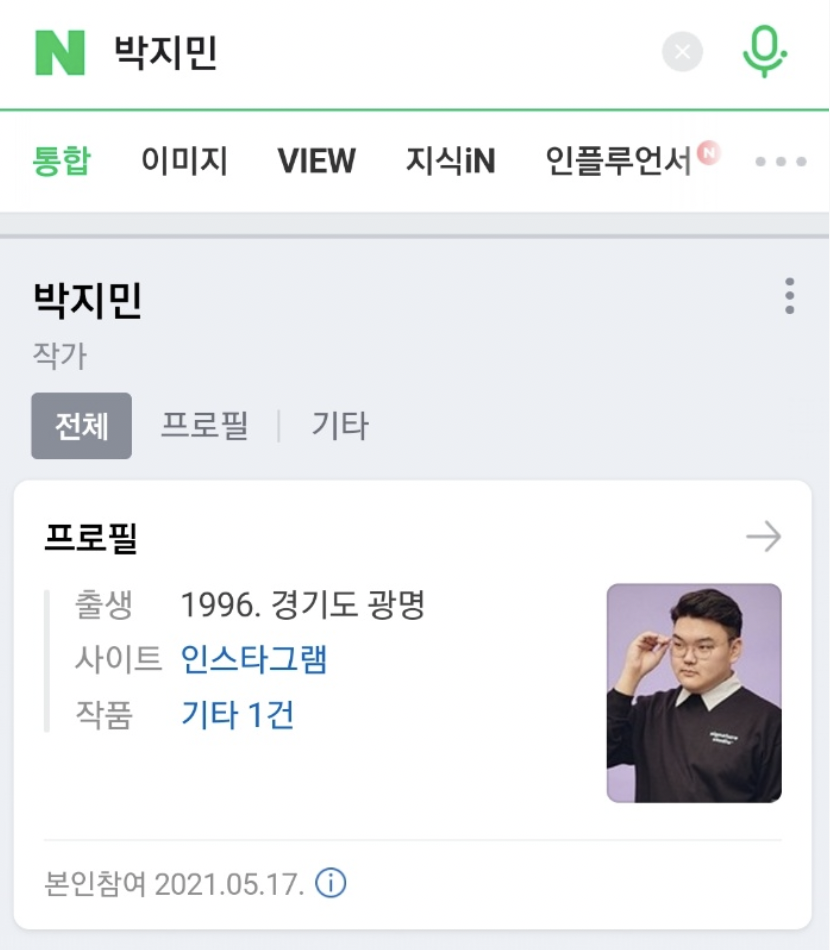Open the person card overflow menu
Screen dimensions: 830x950
789,296
